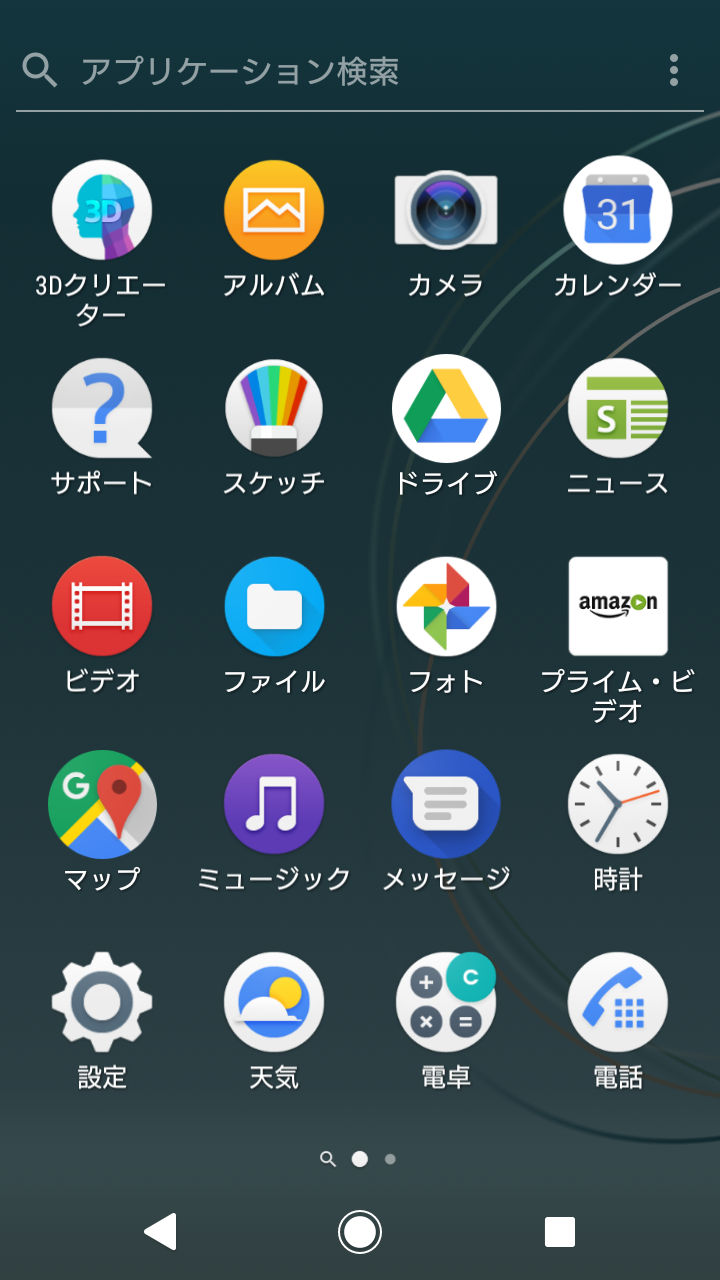Open the overflow menu in the search bar
This screenshot has height=1280, width=720.
point(674,70)
